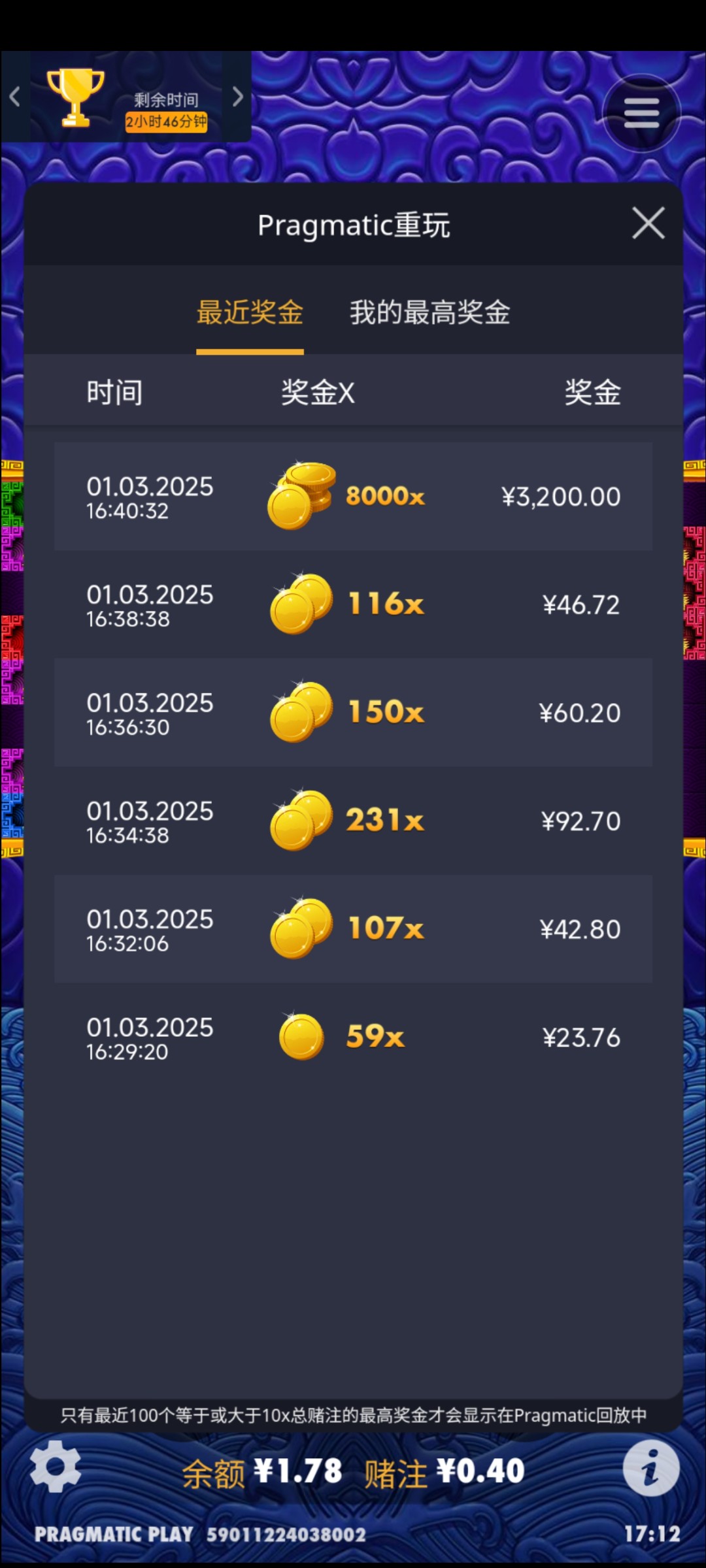The width and height of the screenshot is (706, 1568).
Task: Go to the next tournament banner arrow
Action: click(238, 97)
